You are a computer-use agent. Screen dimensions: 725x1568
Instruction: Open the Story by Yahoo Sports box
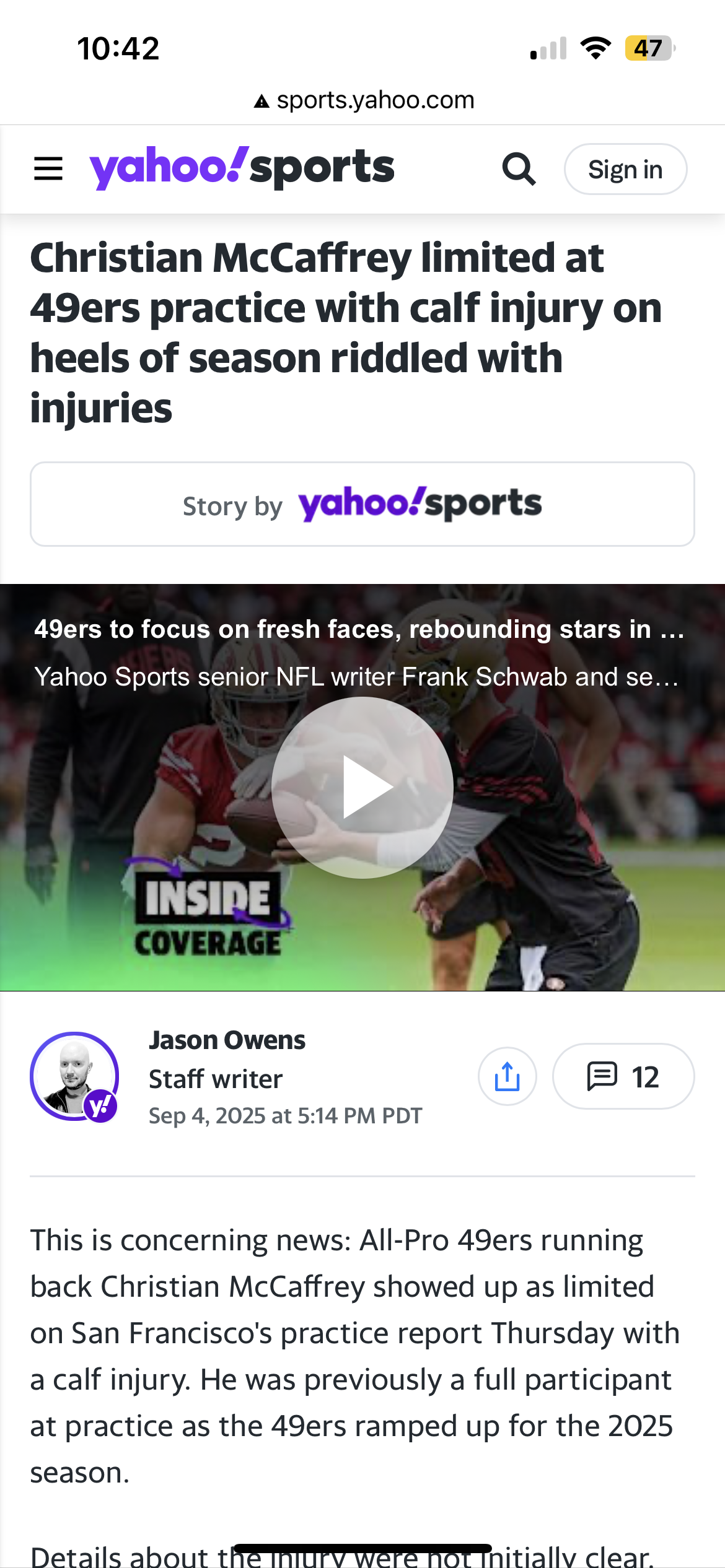[362, 504]
